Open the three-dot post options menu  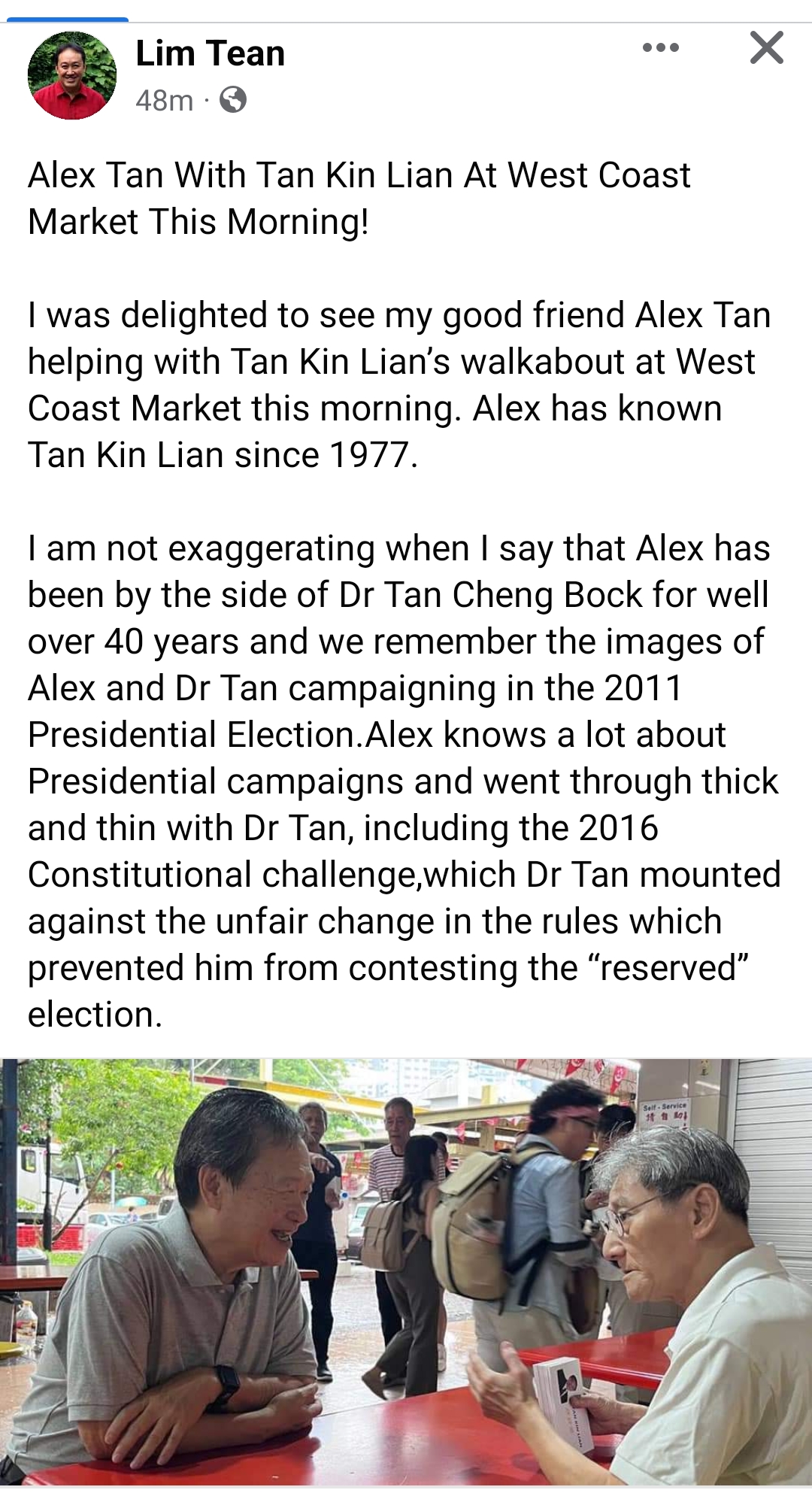[x=661, y=48]
